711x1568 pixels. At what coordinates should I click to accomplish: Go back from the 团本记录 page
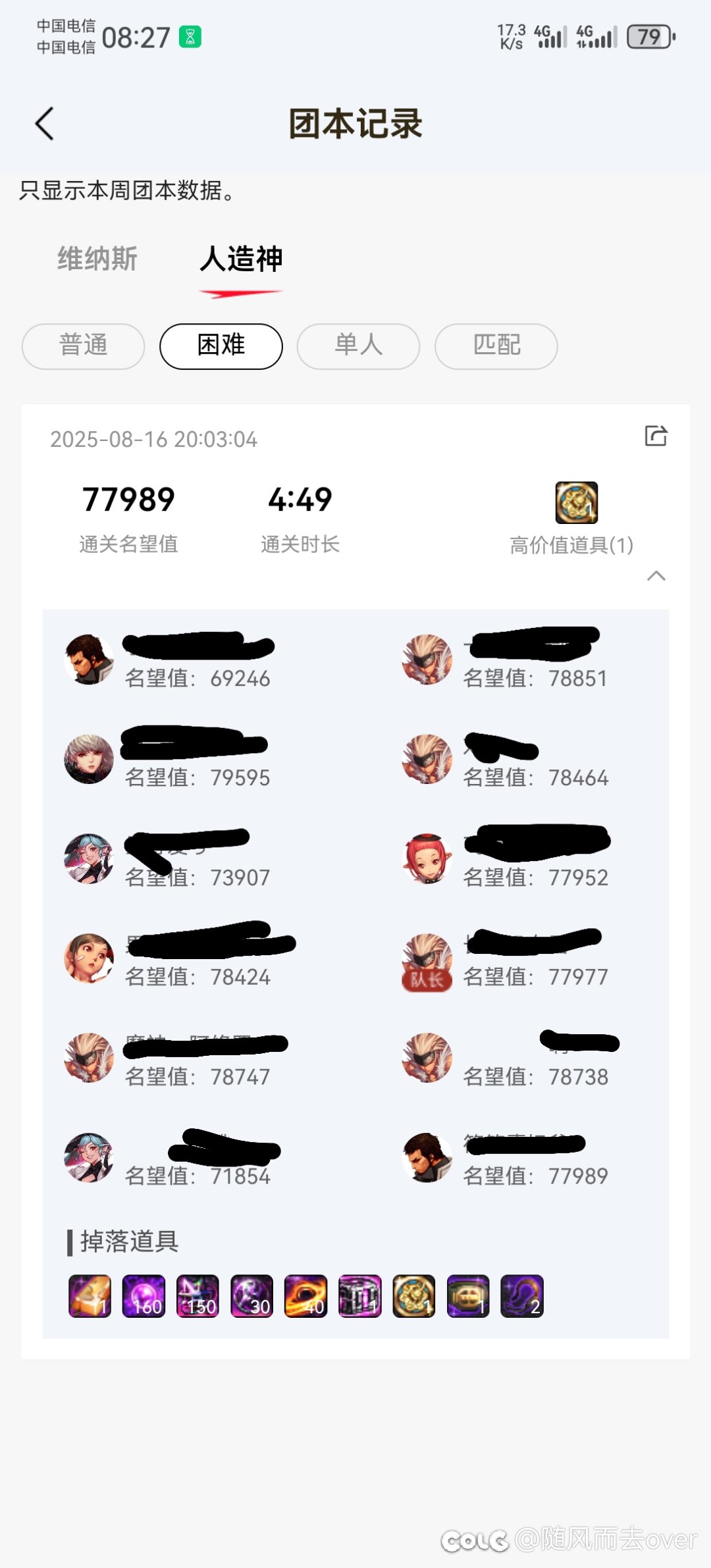[x=44, y=124]
